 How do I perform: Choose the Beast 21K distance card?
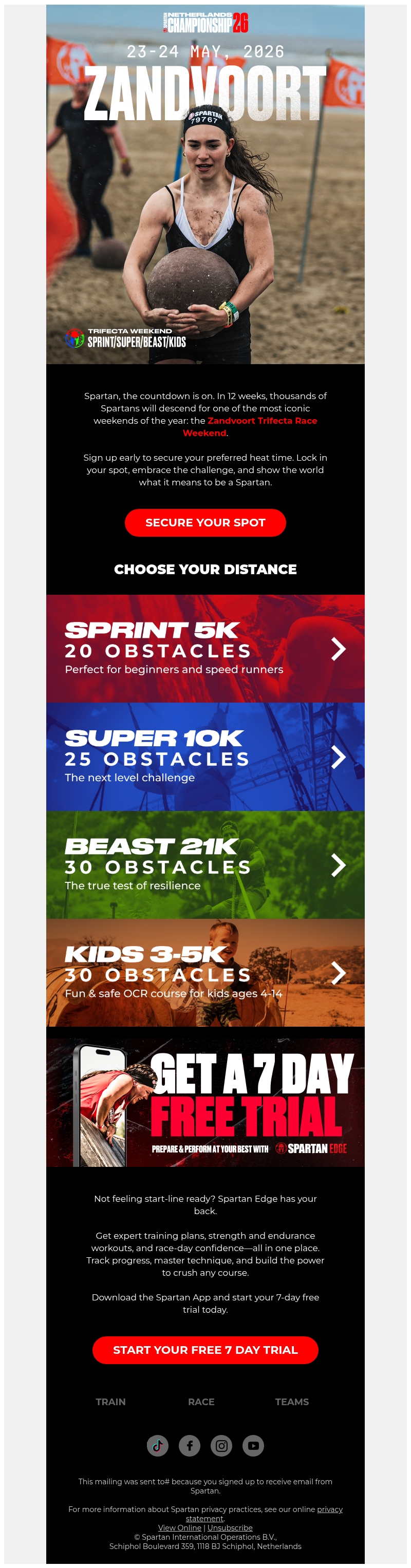pyautogui.click(x=205, y=864)
